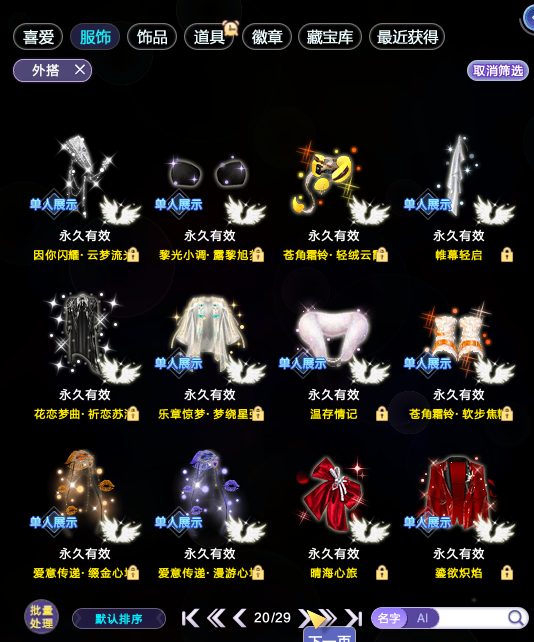This screenshot has height=642, width=534.
Task: Jump to the last page
Action: 354,618
